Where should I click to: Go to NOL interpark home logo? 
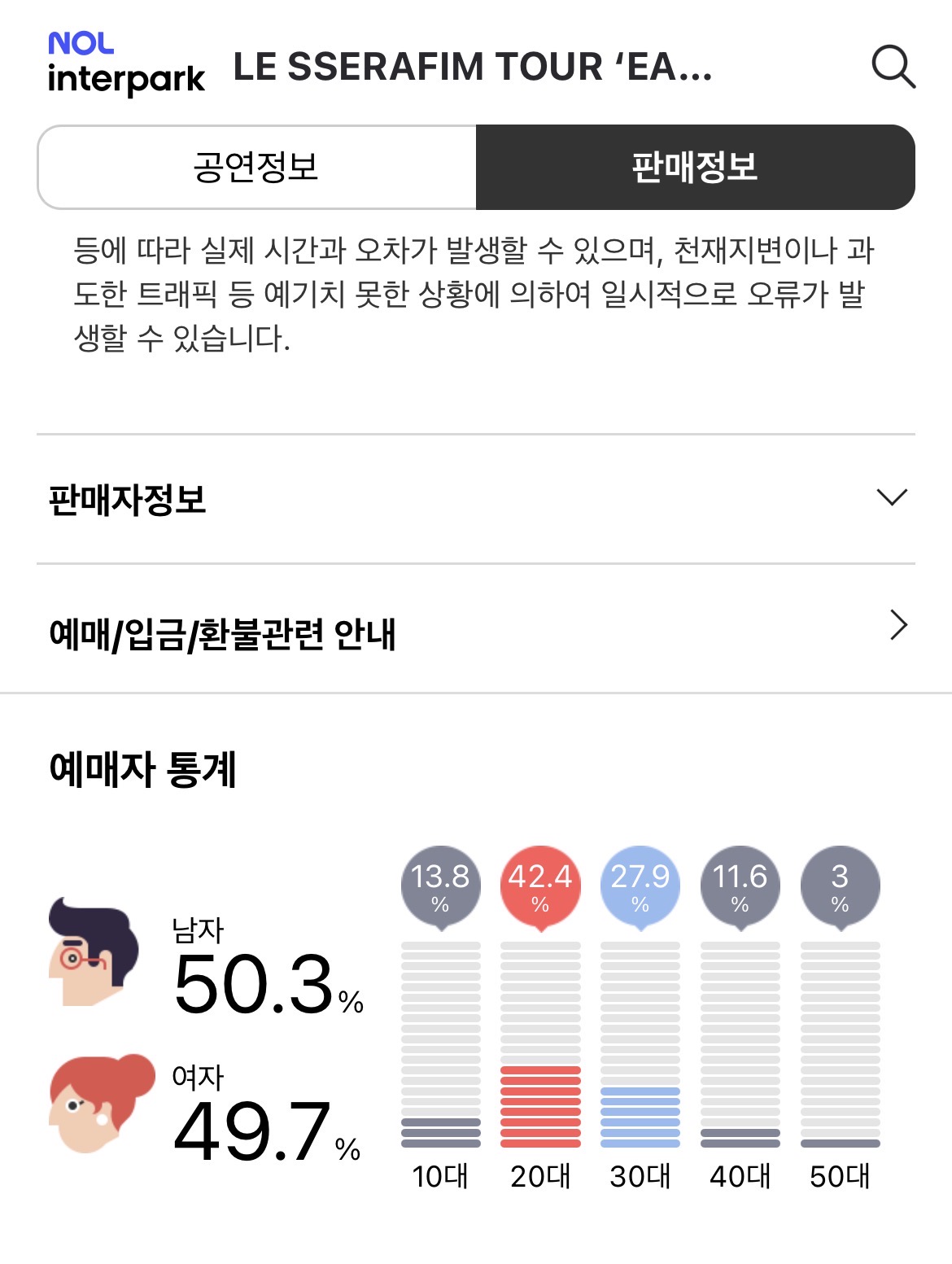pos(125,64)
